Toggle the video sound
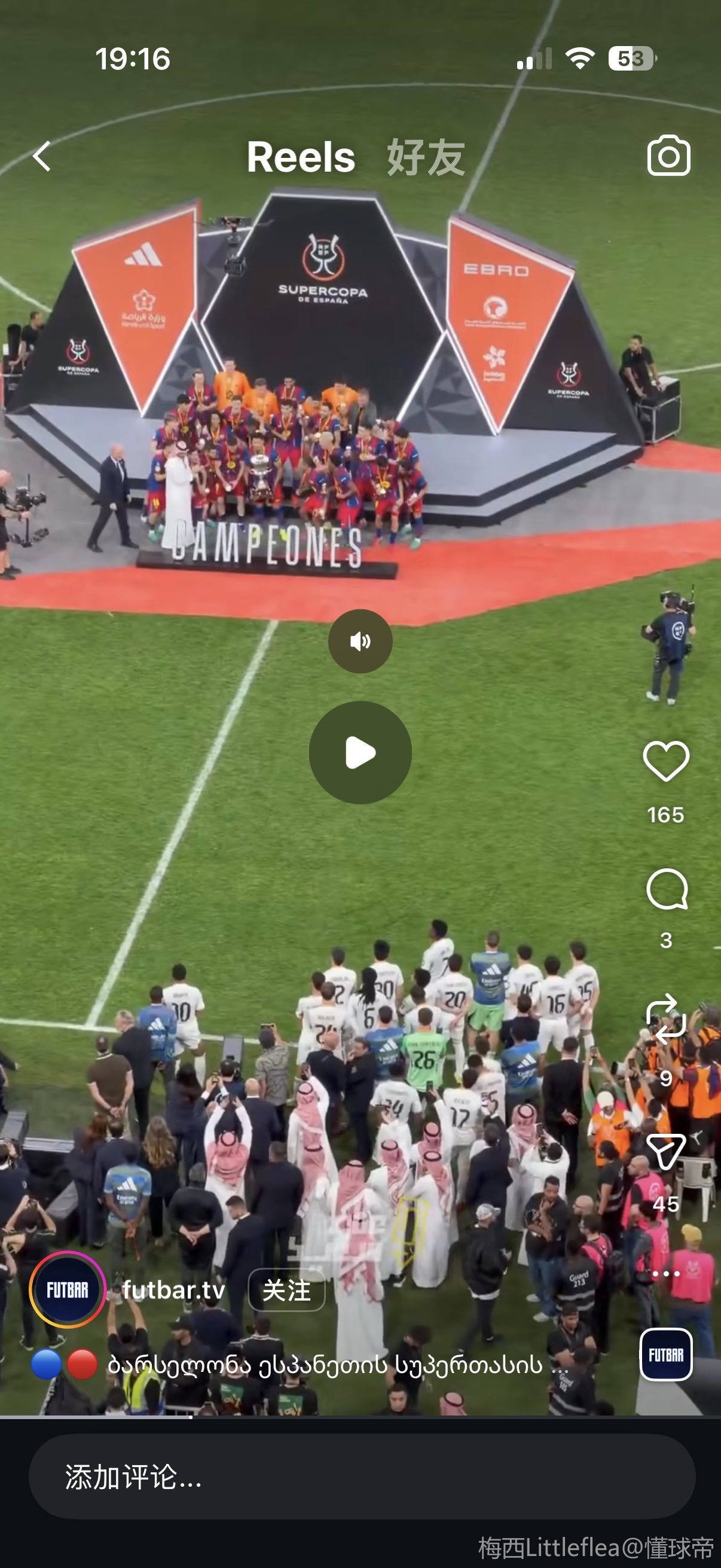This screenshot has width=721, height=1568. 360,641
